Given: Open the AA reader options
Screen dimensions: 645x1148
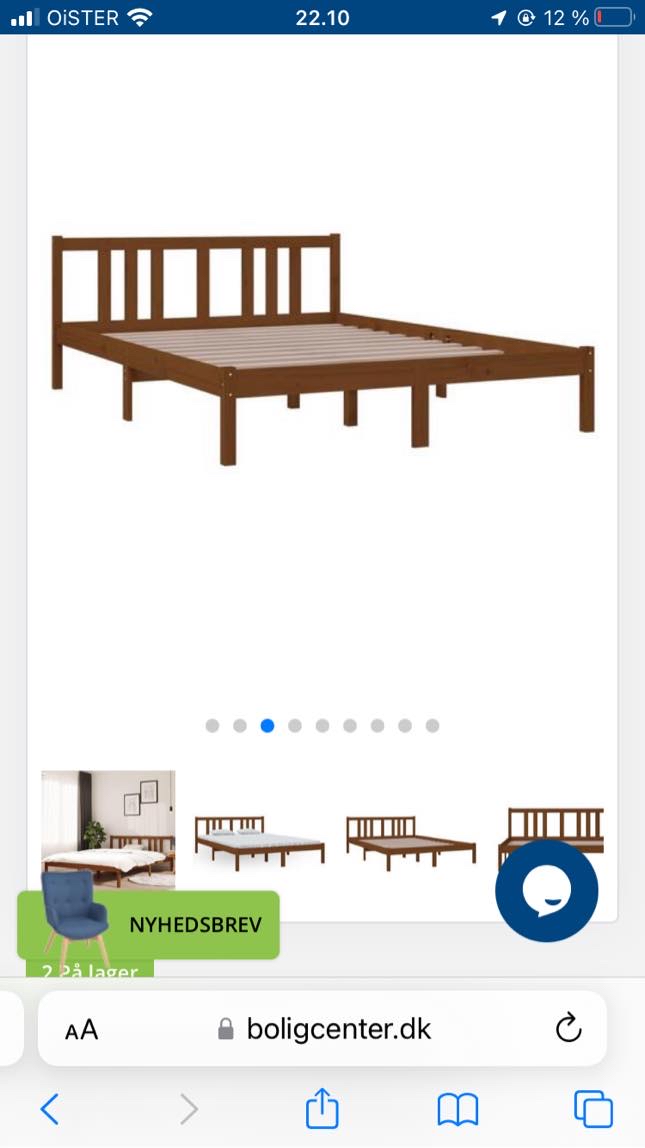Looking at the screenshot, I should (x=82, y=1029).
